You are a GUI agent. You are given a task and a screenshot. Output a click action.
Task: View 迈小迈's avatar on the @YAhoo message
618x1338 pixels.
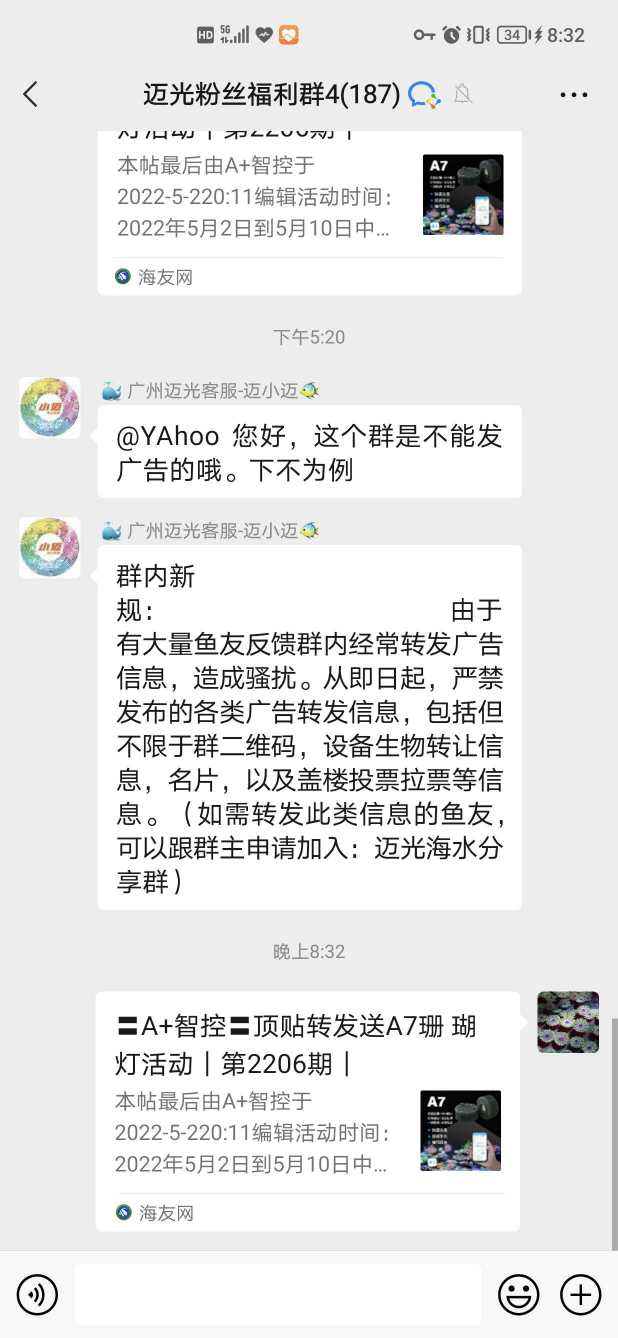(x=50, y=407)
